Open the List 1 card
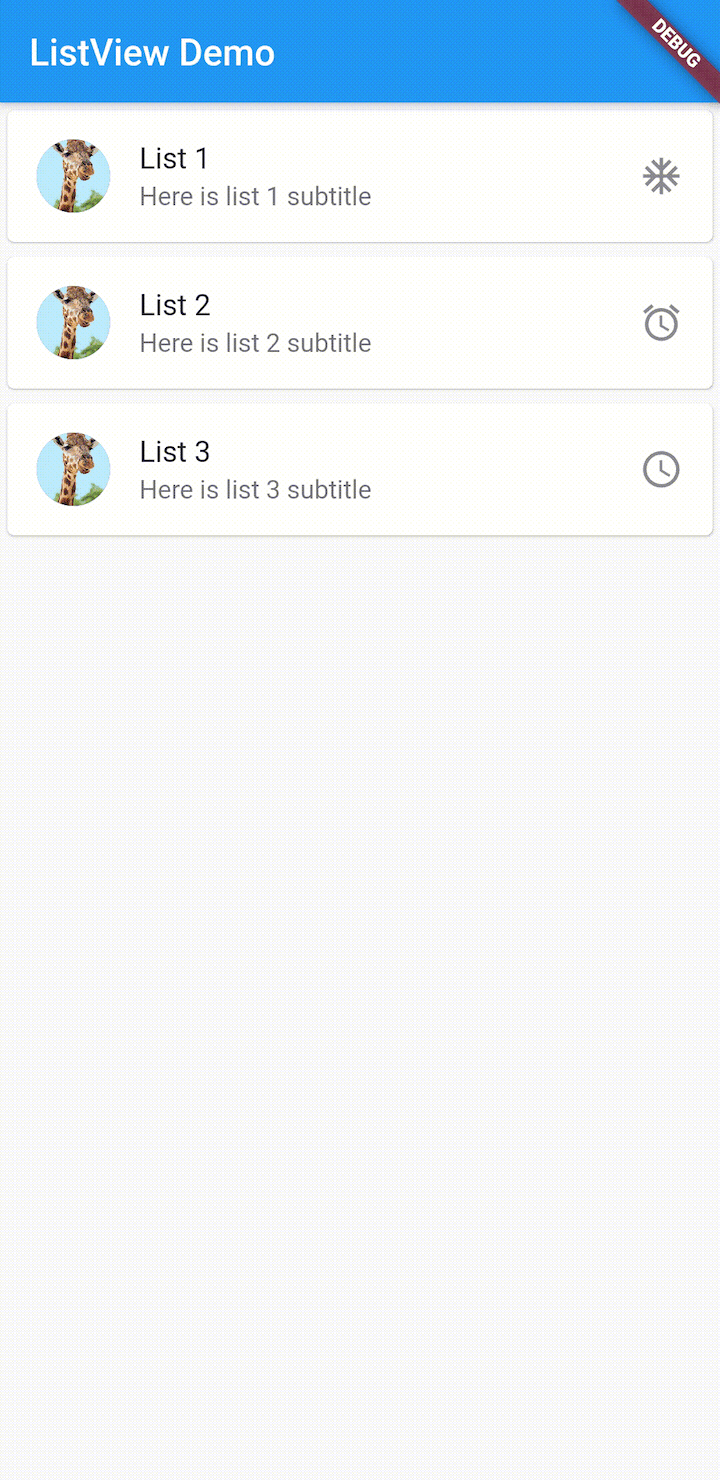Viewport: 720px width, 1480px height. click(x=360, y=176)
